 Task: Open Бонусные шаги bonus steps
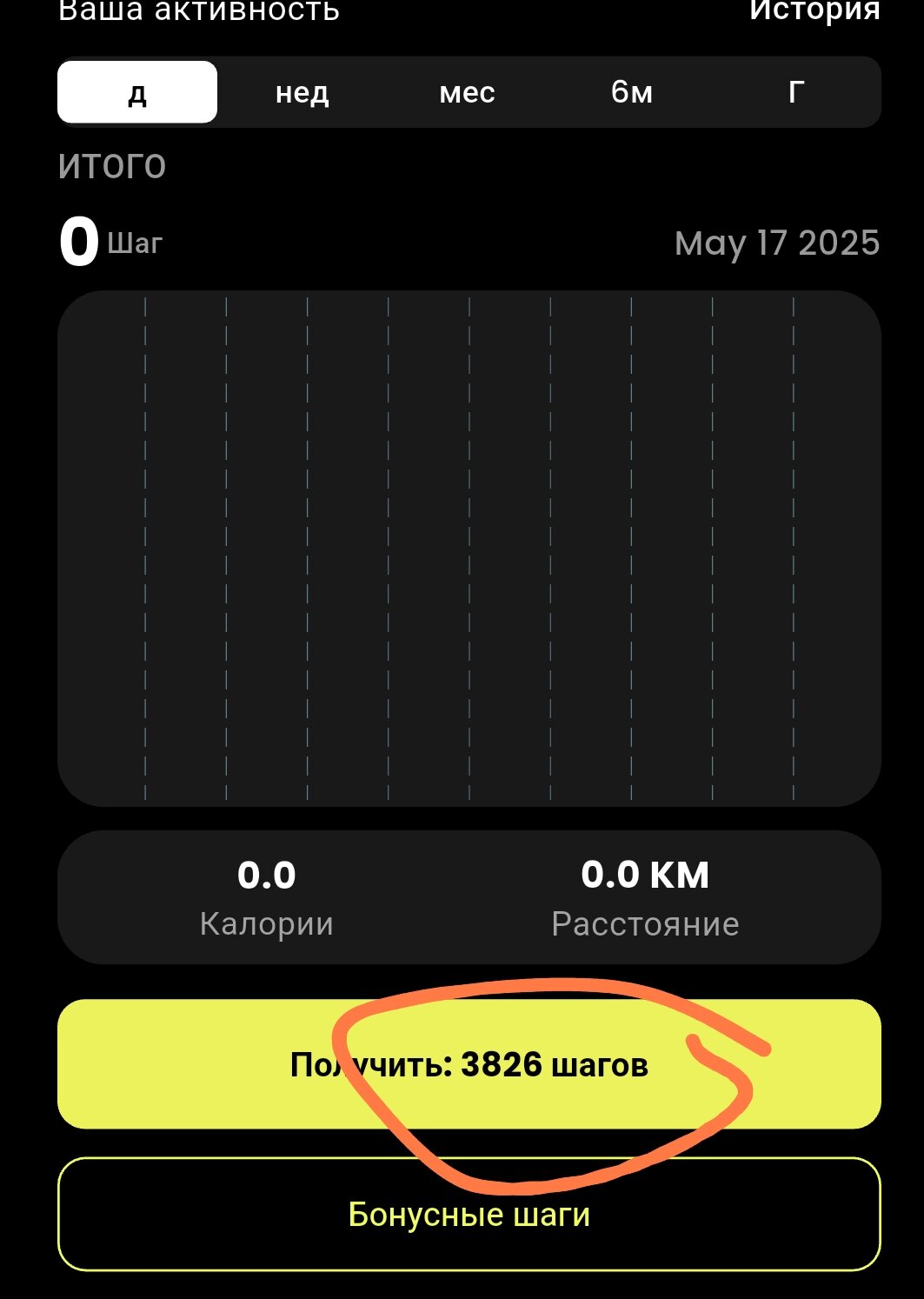[x=469, y=1214]
